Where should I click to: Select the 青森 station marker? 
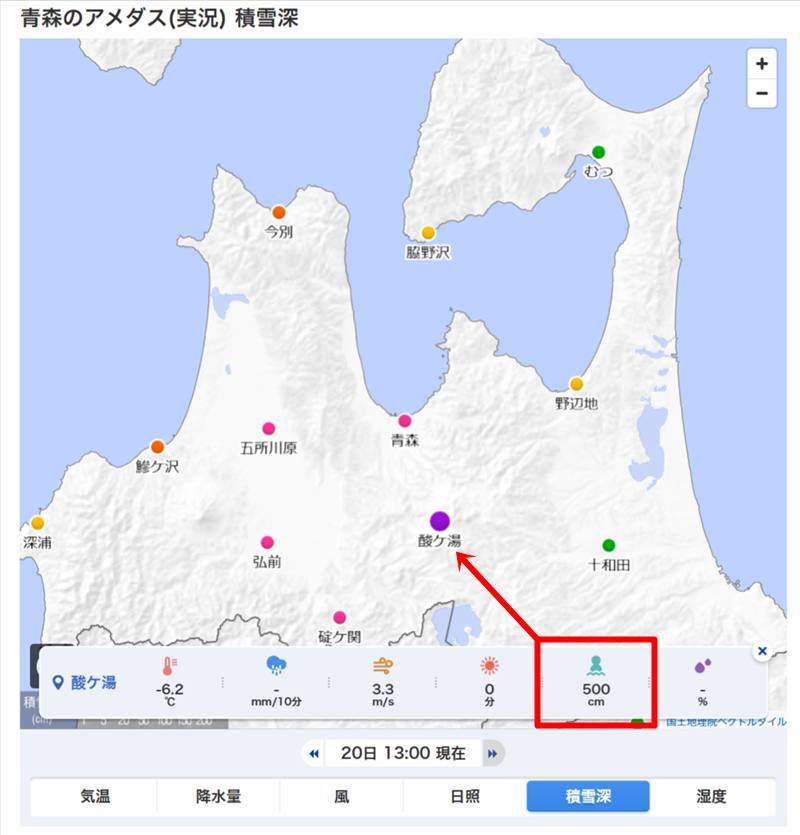pos(405,421)
